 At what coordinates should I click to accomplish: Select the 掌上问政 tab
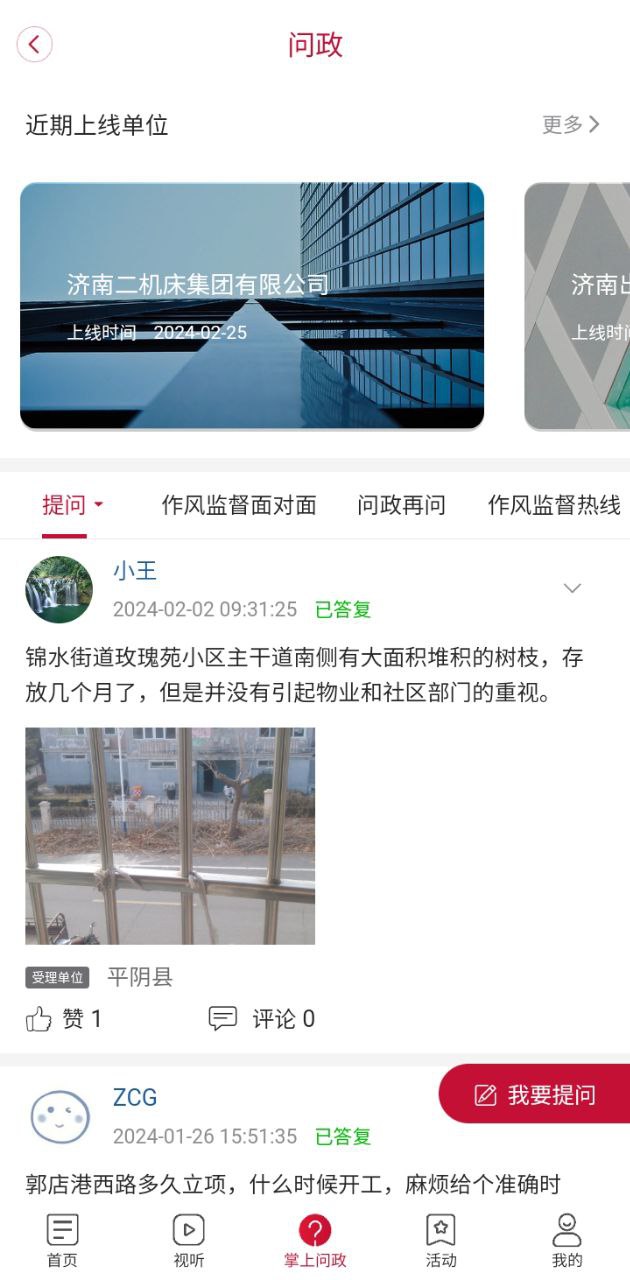[315, 1241]
